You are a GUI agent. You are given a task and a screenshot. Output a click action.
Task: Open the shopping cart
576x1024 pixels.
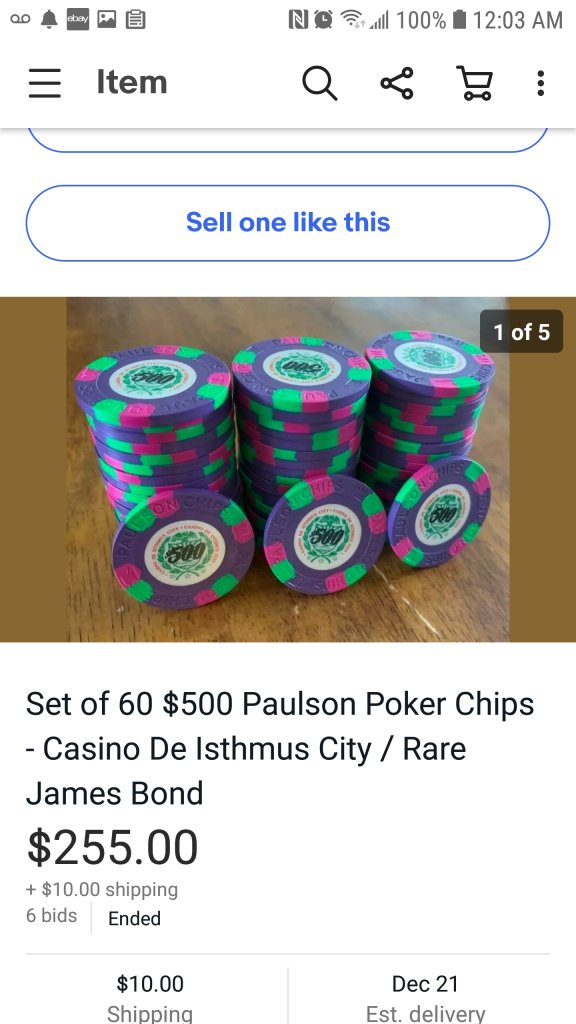point(475,84)
